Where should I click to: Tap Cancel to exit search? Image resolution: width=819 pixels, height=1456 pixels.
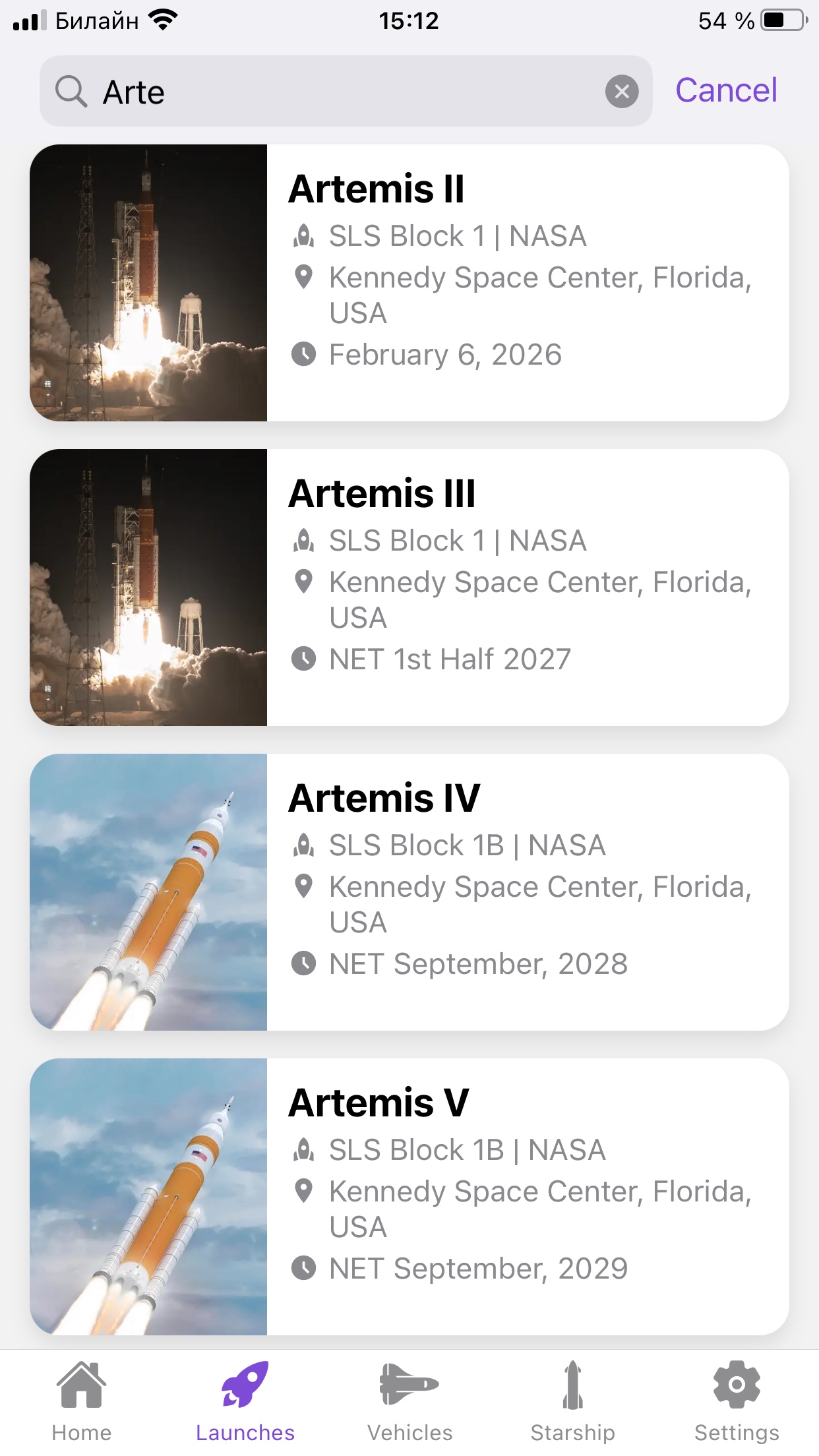point(726,90)
